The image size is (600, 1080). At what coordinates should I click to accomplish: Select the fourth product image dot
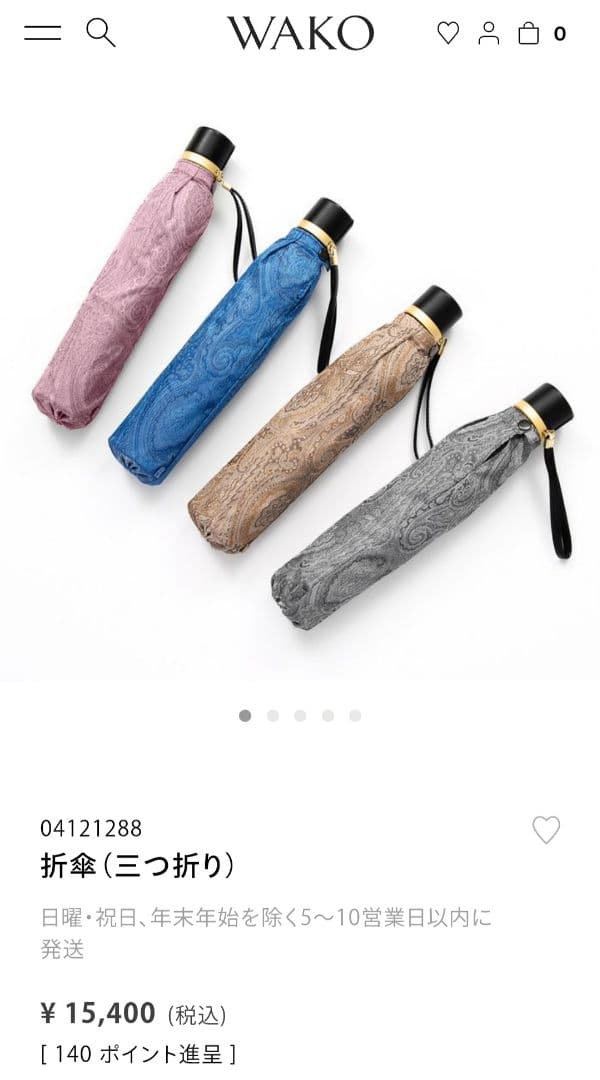pyautogui.click(x=328, y=715)
